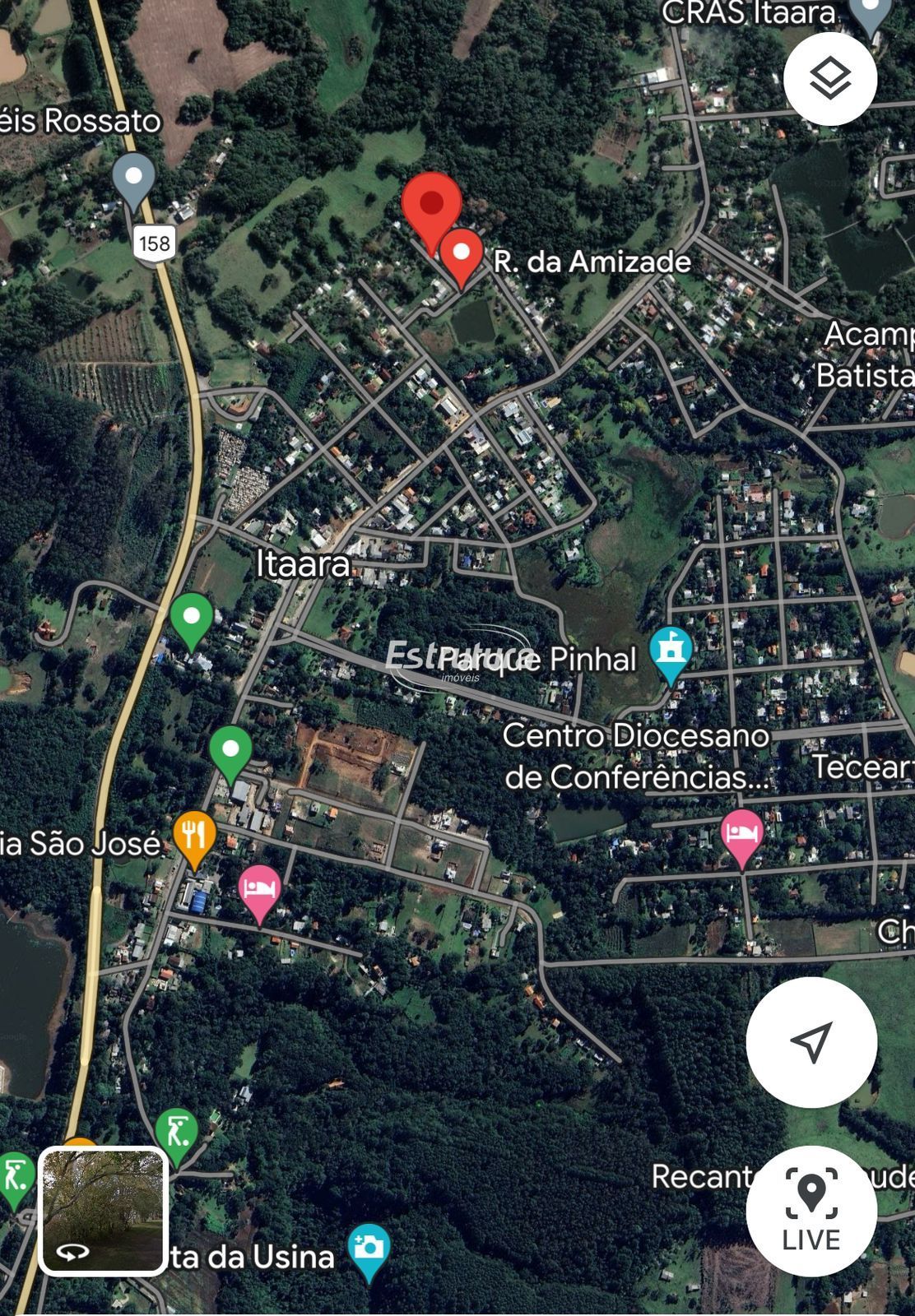Launch Live View
The width and height of the screenshot is (915, 1316).
pyautogui.click(x=811, y=1211)
